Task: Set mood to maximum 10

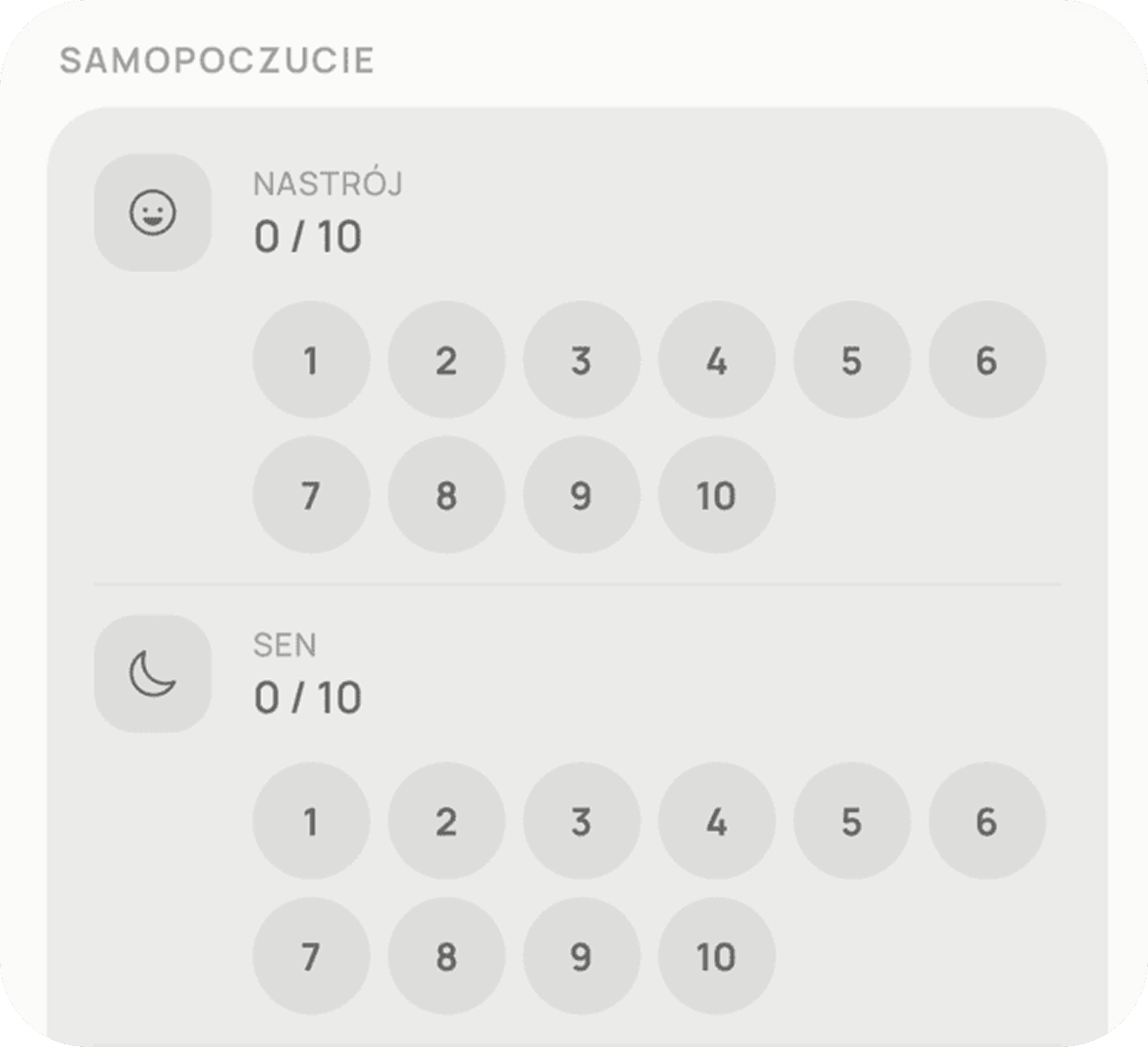Action: [x=717, y=496]
